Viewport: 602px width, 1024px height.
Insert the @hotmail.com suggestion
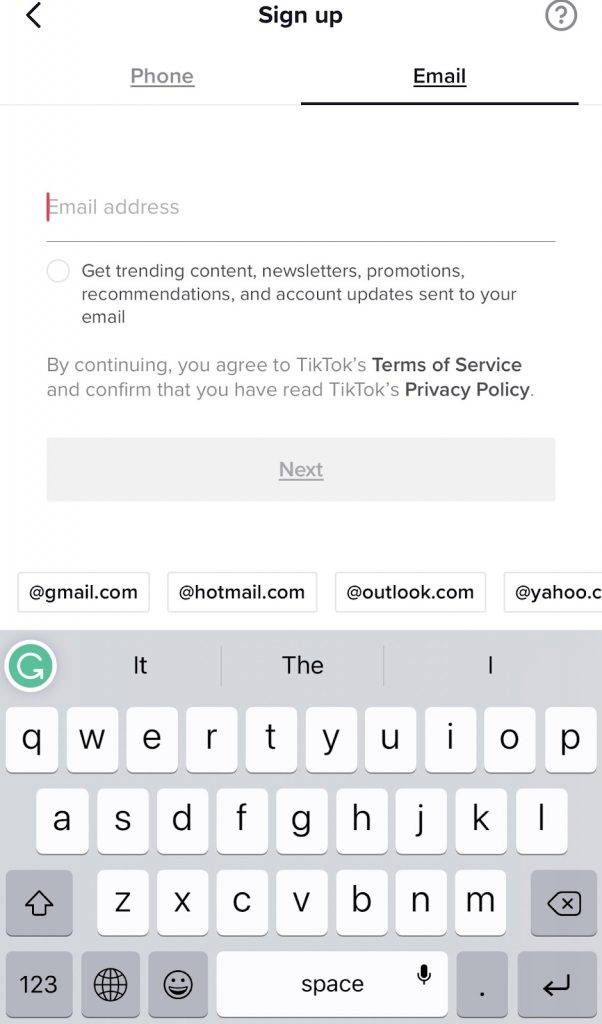[x=242, y=592]
